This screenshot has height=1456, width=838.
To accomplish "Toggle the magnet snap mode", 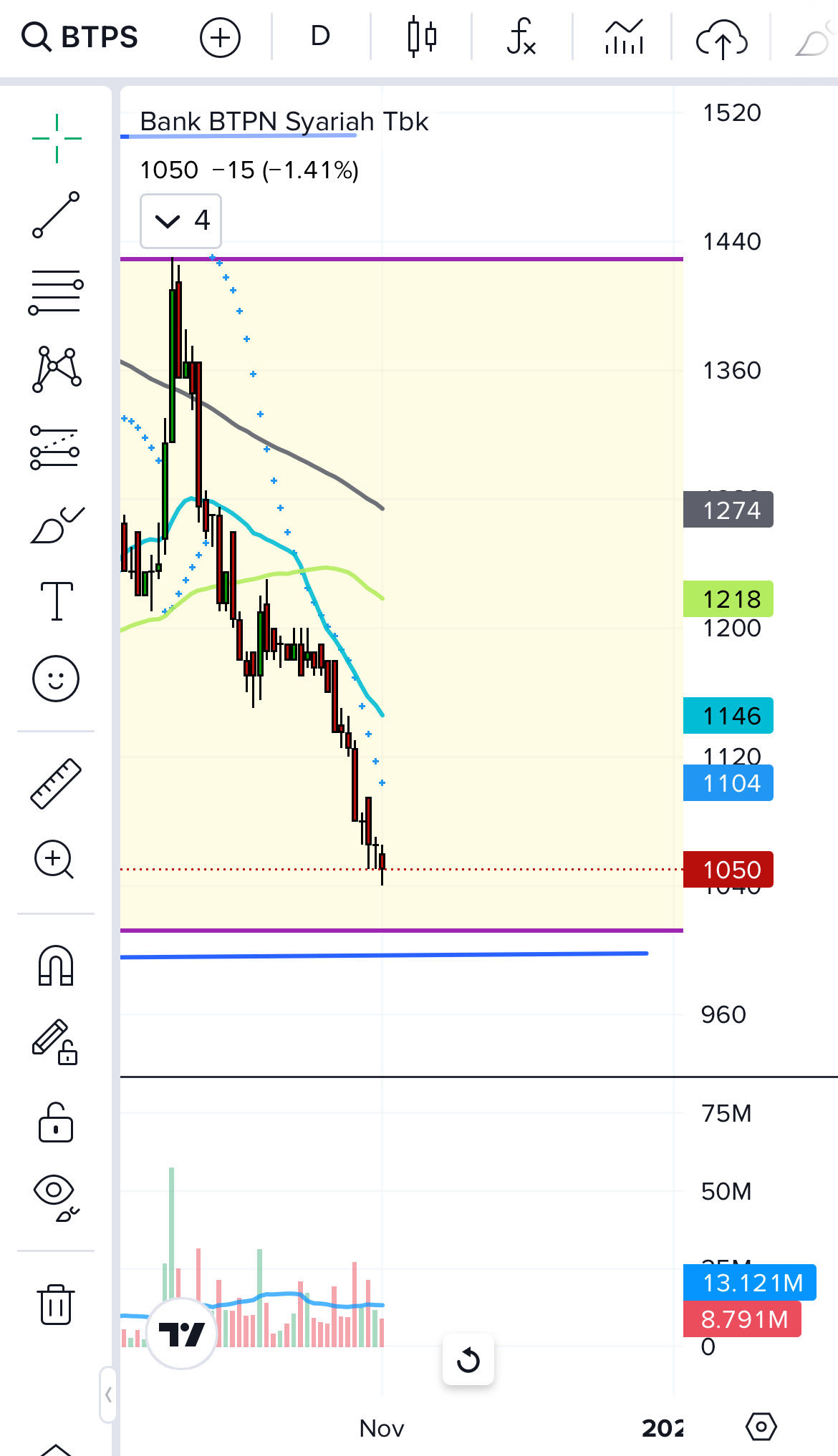I will [x=56, y=966].
